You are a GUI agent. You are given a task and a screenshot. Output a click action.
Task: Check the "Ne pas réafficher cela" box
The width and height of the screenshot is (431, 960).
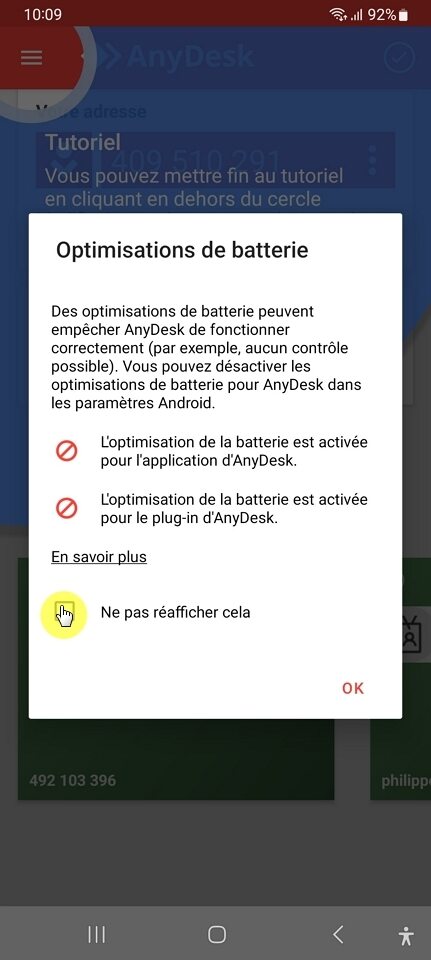(64, 612)
